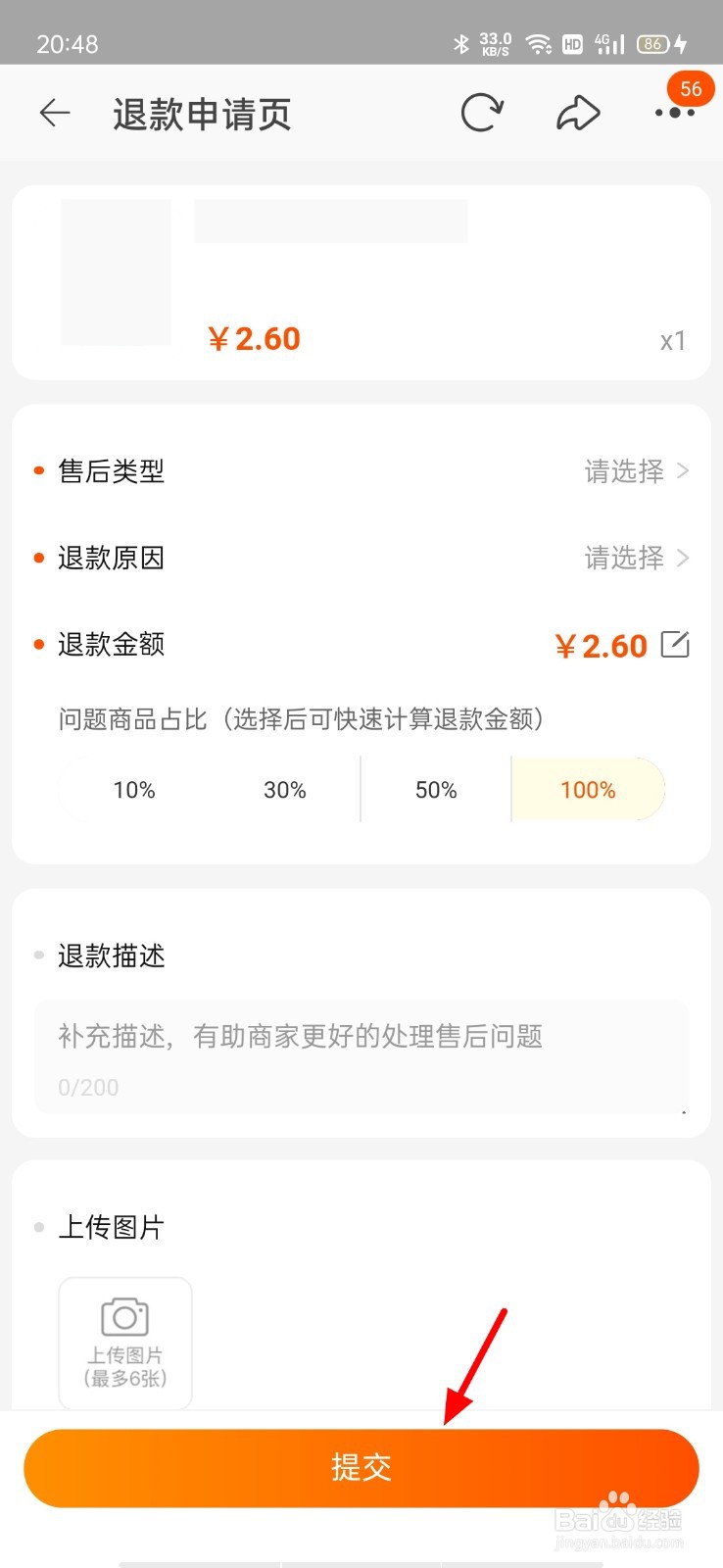Viewport: 723px width, 1568px height.
Task: Select the 30% problem ratio
Action: pyautogui.click(x=285, y=790)
